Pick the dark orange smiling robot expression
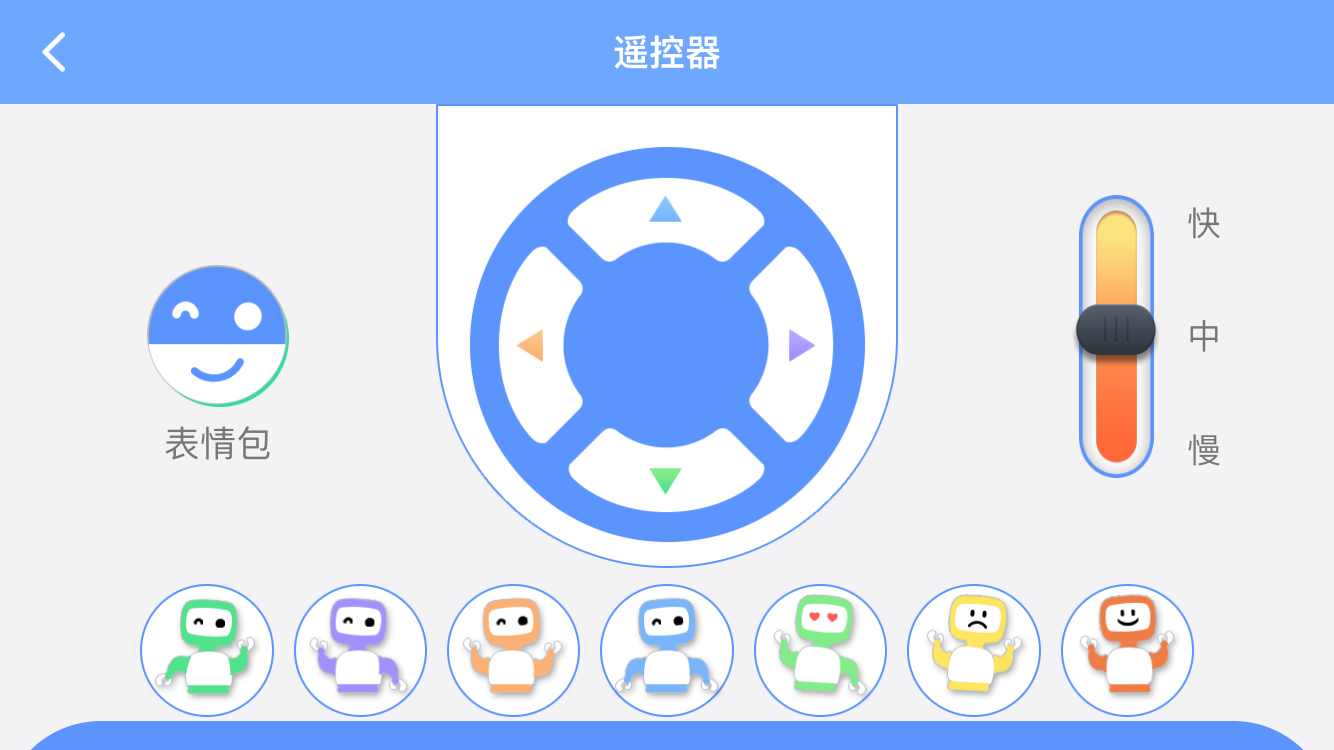 [x=1127, y=650]
